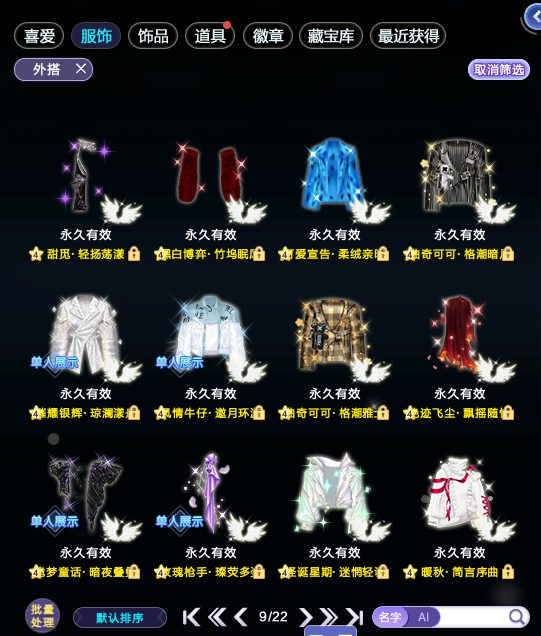This screenshot has height=636, width=541.
Task: Open the 最近获得 tab
Action: pos(408,36)
